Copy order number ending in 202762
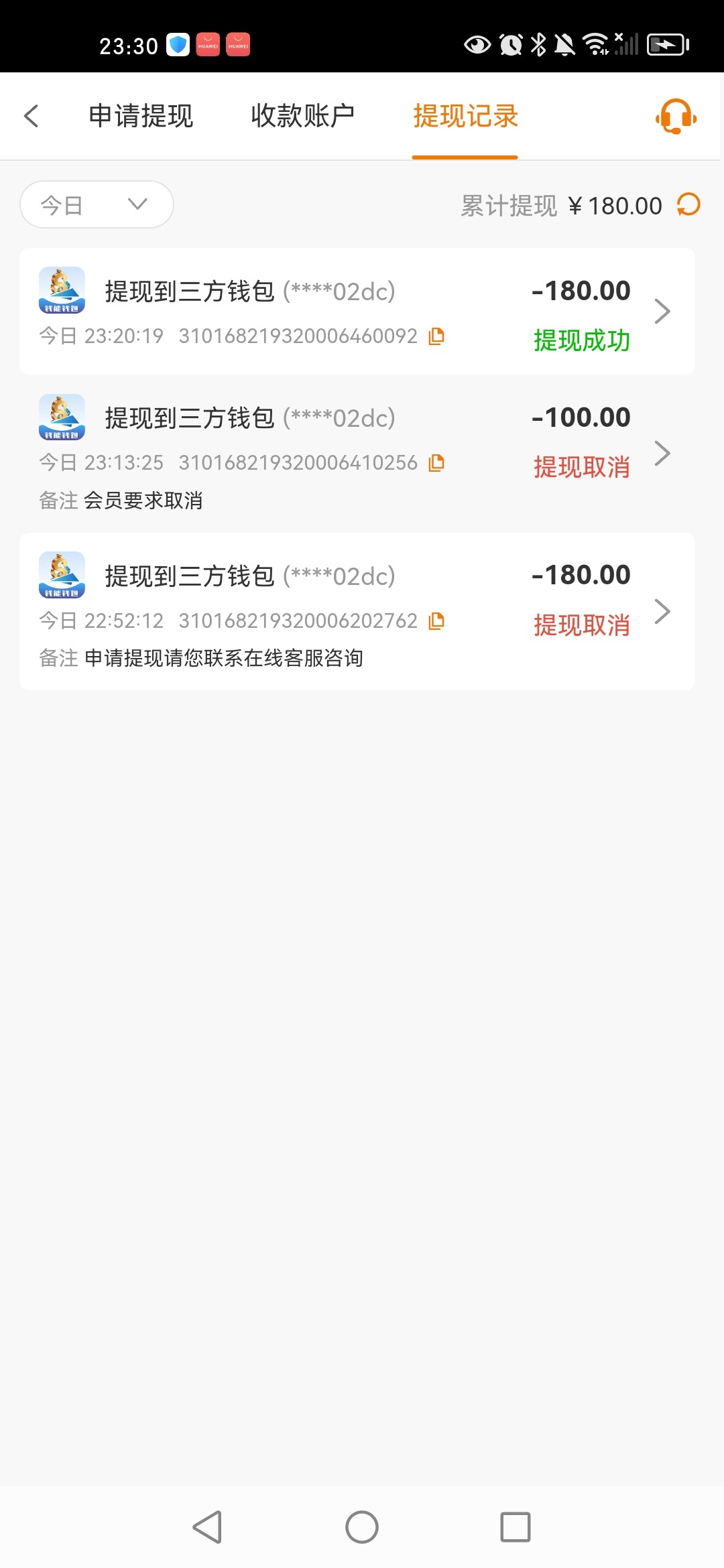Viewport: 724px width, 1568px height. [x=436, y=620]
